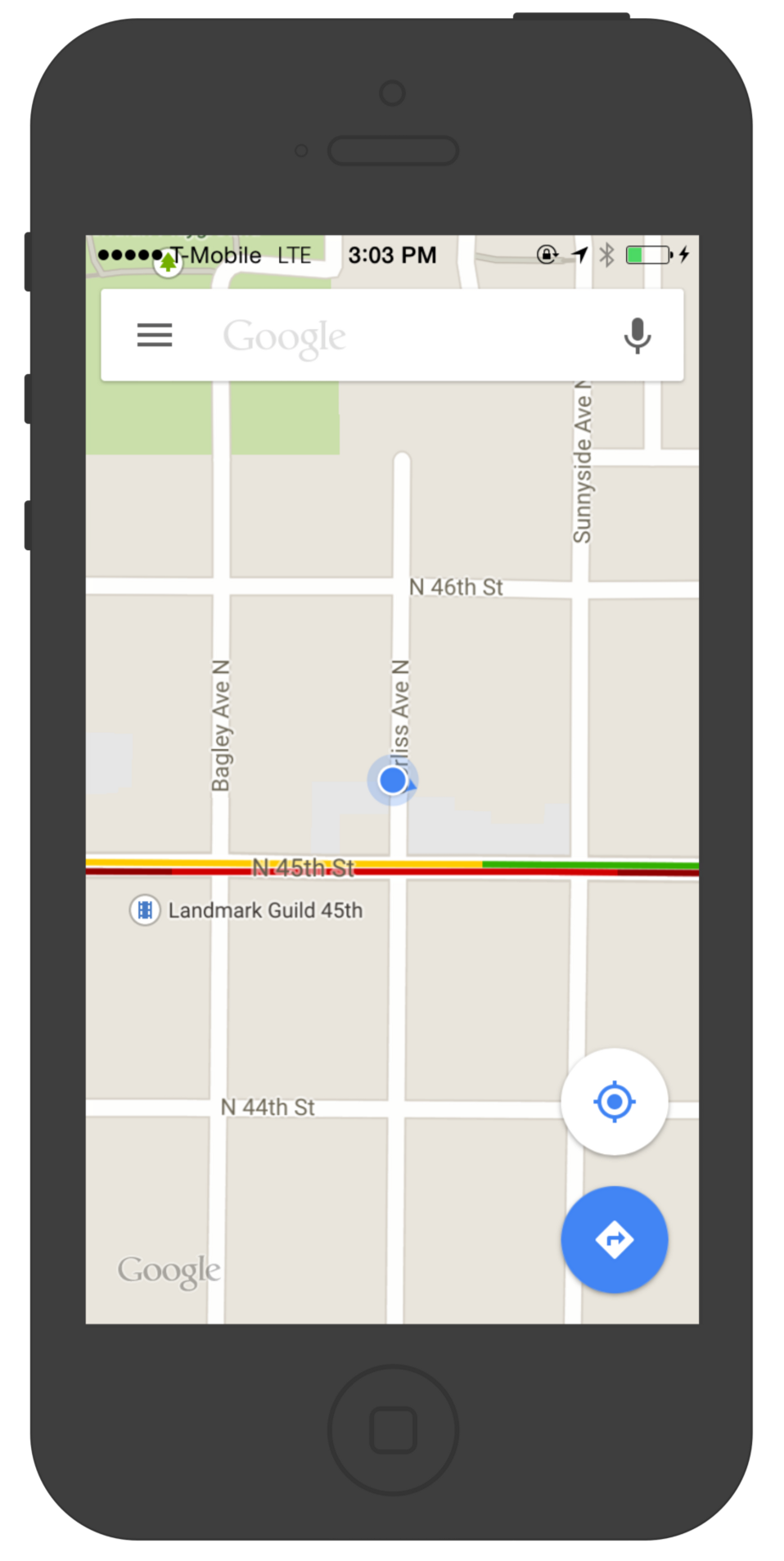Open the hamburger menu
The width and height of the screenshot is (784, 1561).
(154, 335)
